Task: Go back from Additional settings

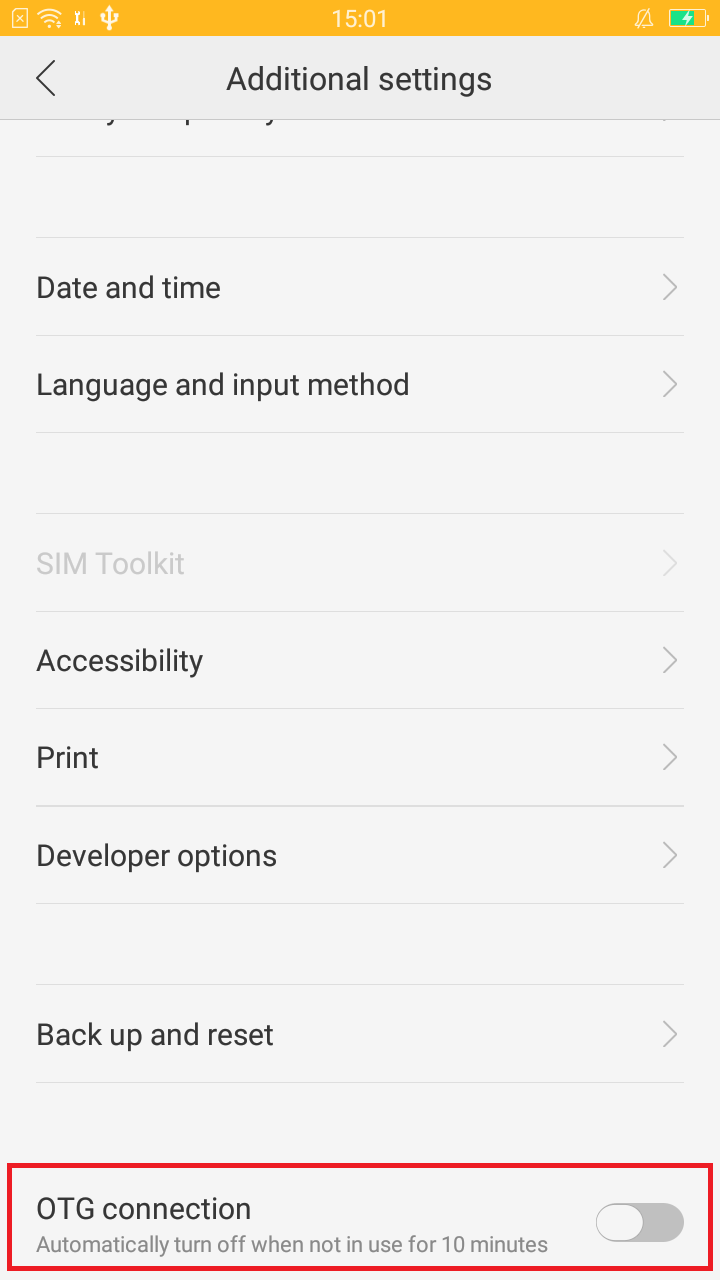Action: tap(46, 78)
